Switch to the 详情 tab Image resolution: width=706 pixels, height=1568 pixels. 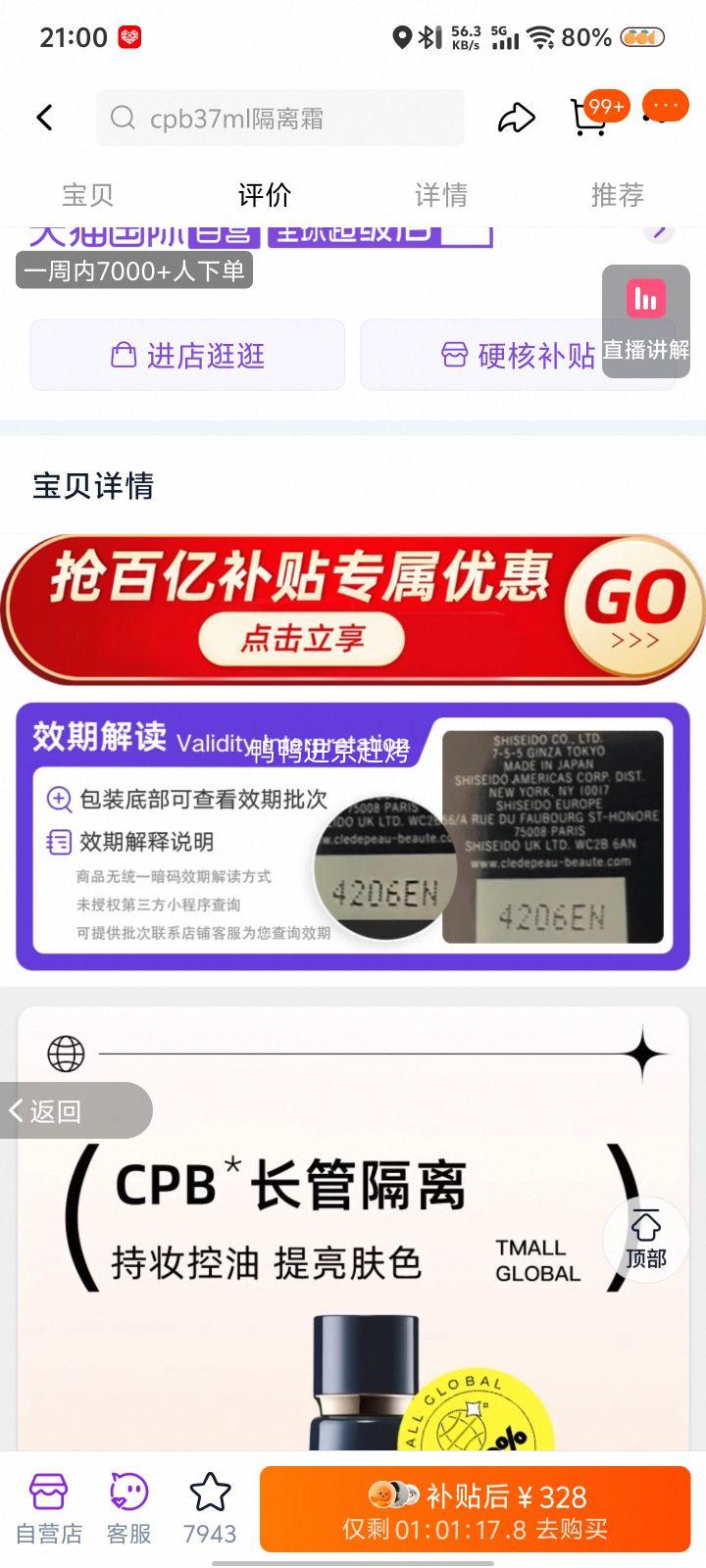441,194
